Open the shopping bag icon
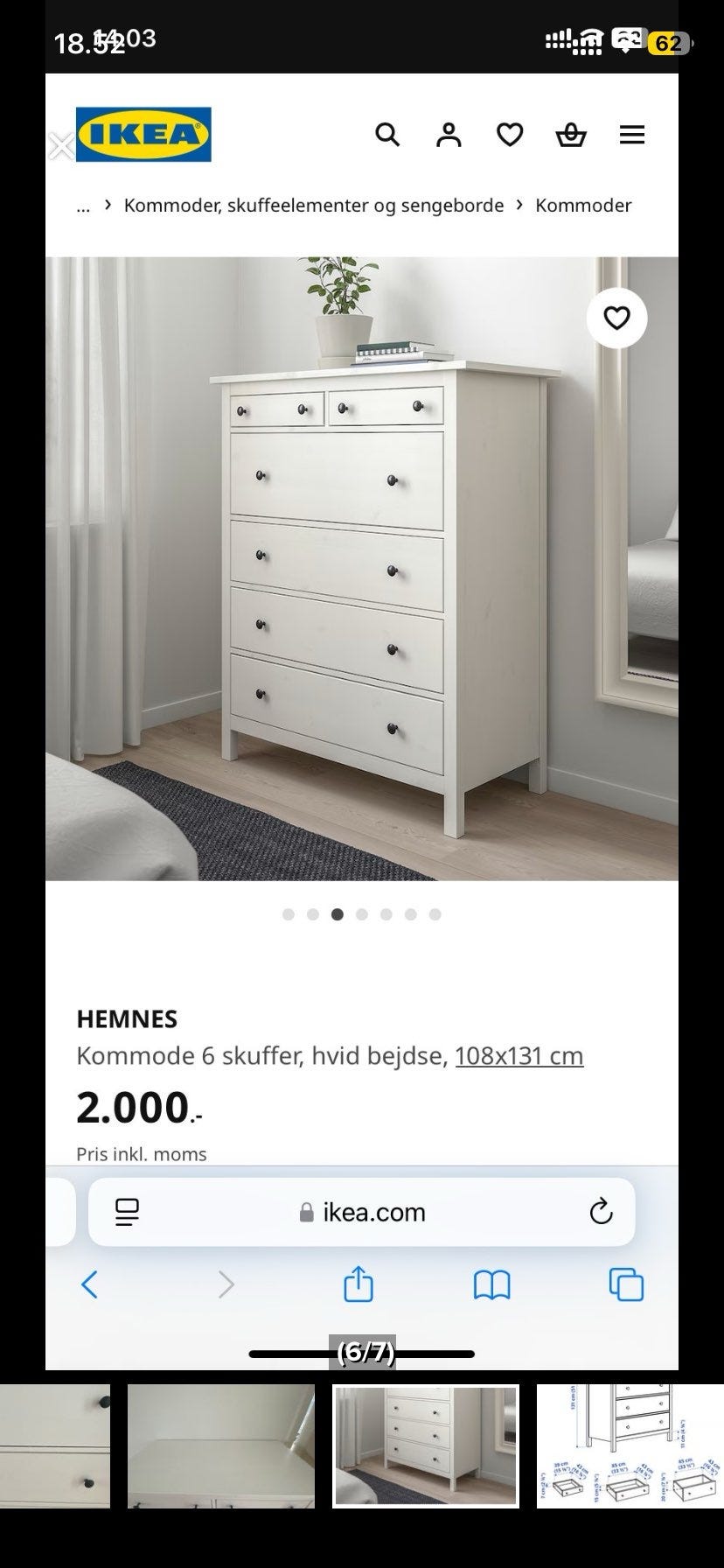 pos(570,135)
